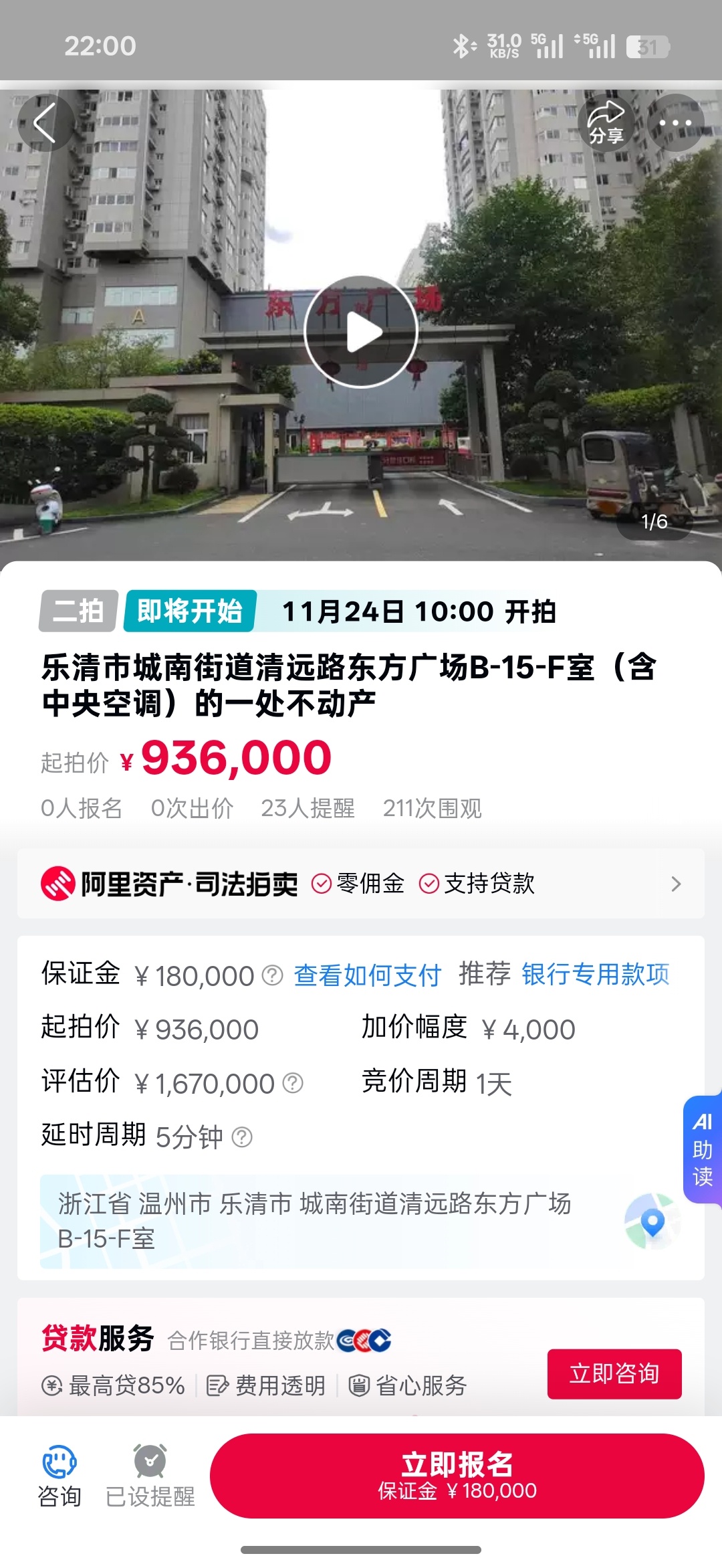Open the three-dot overflow menu
722x1568 pixels.
pyautogui.click(x=675, y=124)
